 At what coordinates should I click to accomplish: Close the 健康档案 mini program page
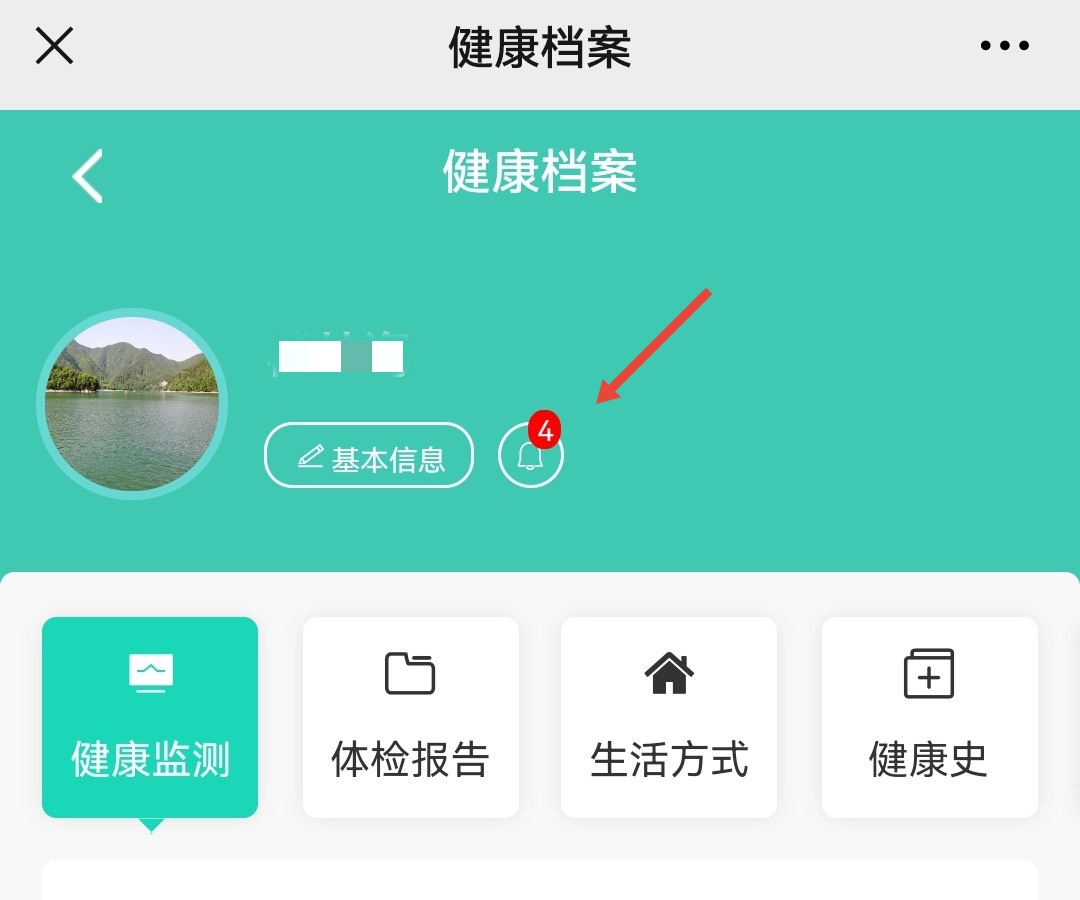(x=54, y=46)
